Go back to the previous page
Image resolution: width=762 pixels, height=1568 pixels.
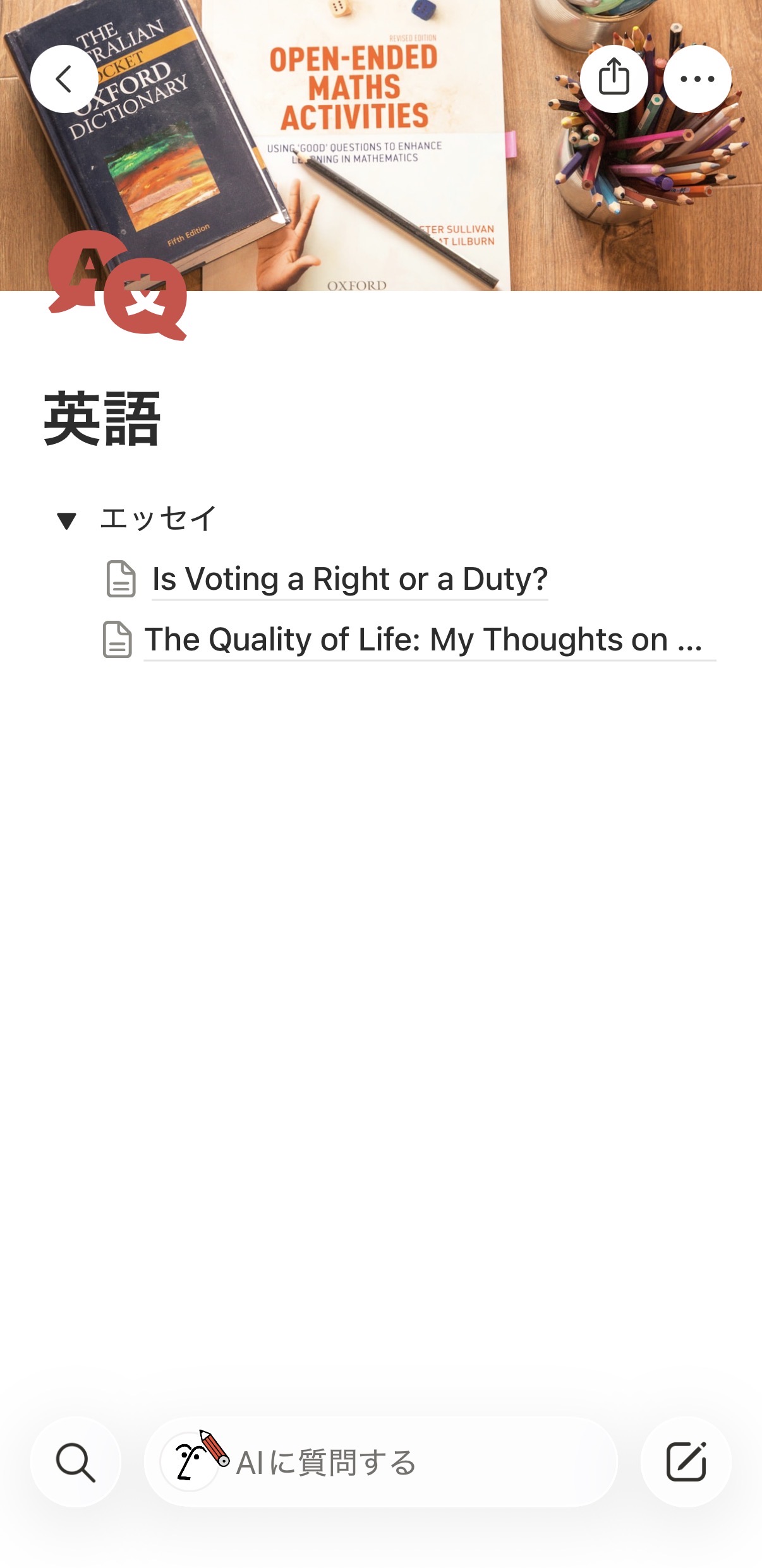(x=64, y=79)
